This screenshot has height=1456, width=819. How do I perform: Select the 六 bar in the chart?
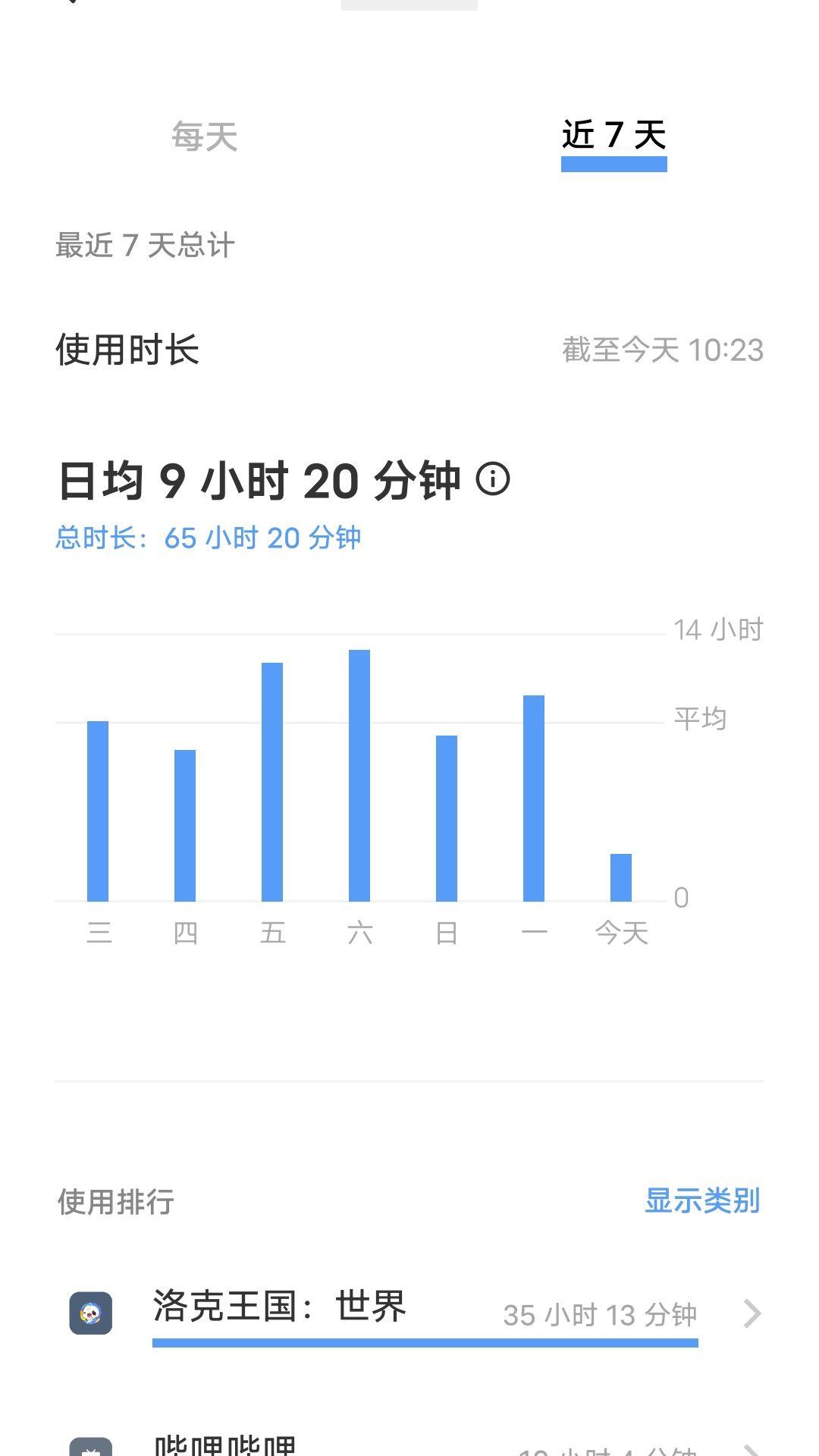(359, 775)
